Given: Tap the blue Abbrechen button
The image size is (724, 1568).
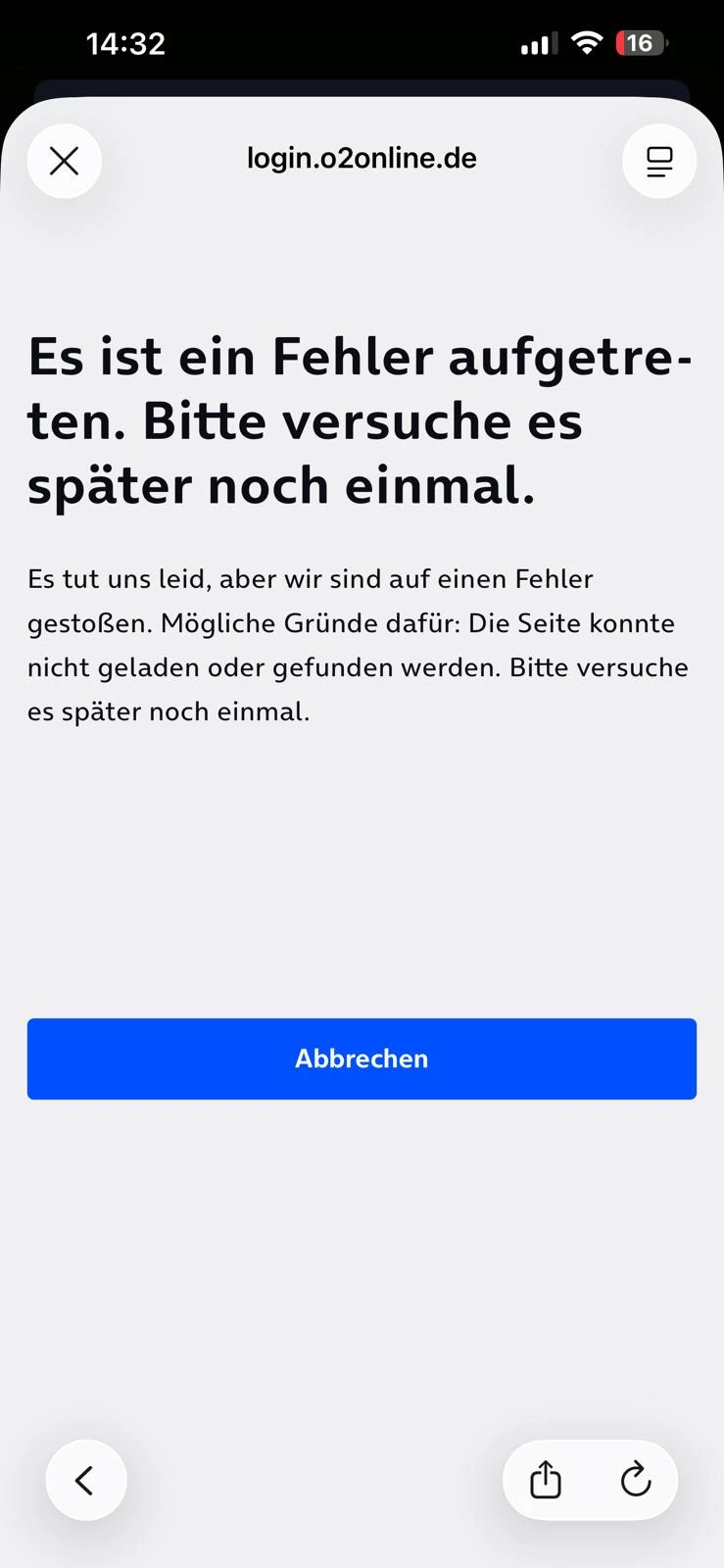Looking at the screenshot, I should (x=362, y=1058).
